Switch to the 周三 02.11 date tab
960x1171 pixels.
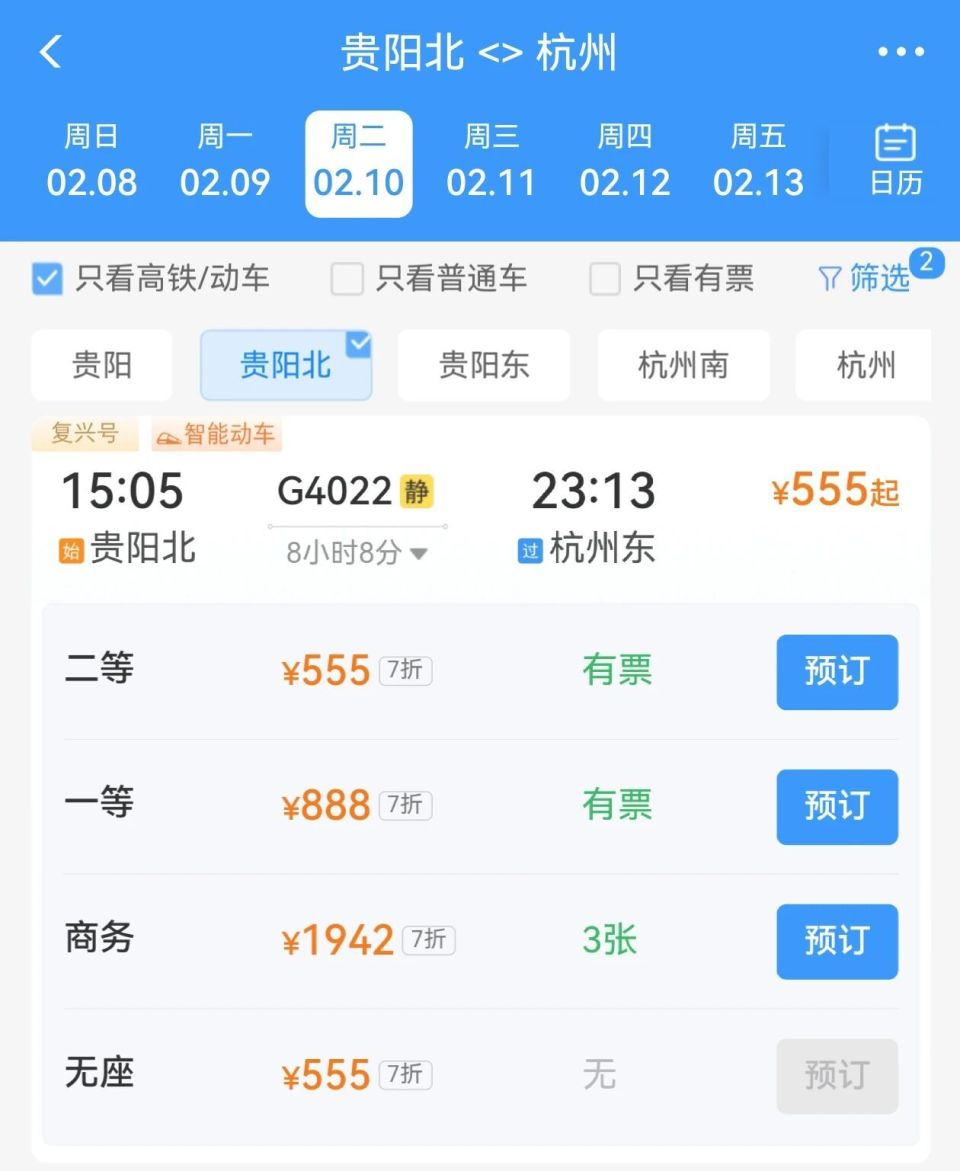[x=491, y=162]
